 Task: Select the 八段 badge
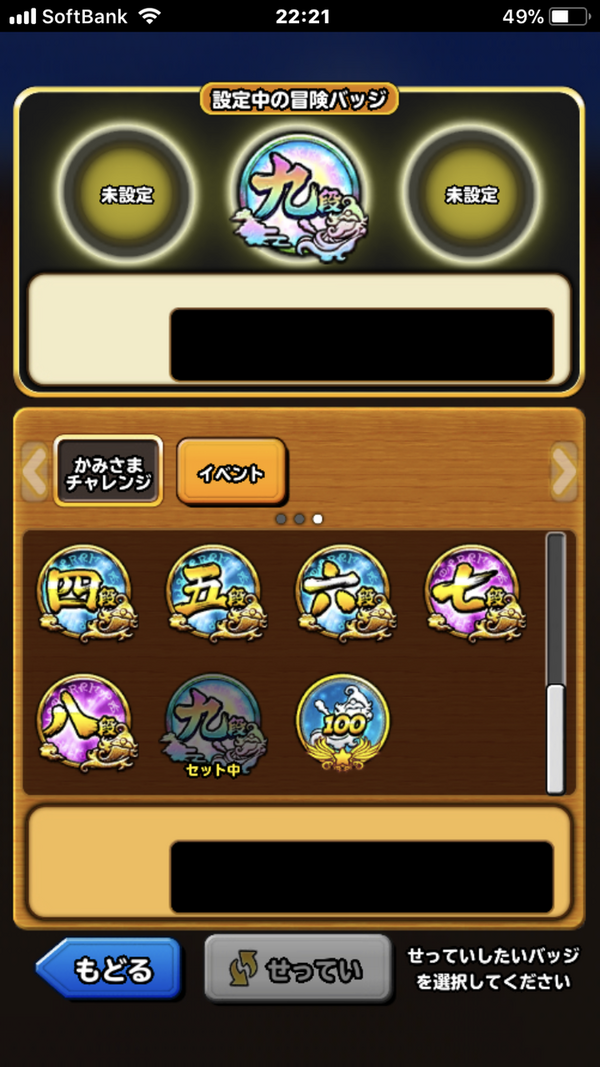point(84,720)
